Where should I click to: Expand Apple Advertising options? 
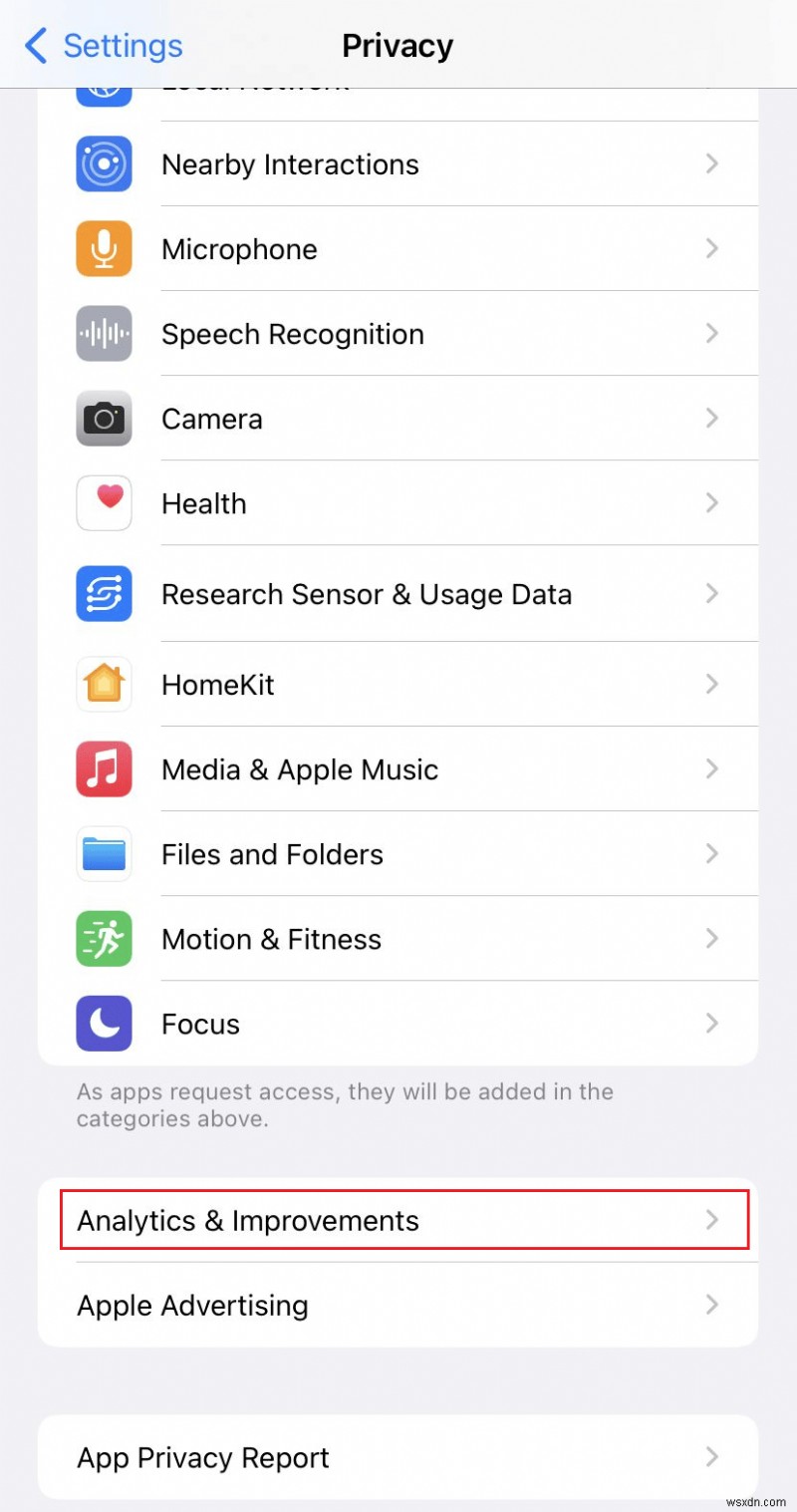(x=711, y=1305)
